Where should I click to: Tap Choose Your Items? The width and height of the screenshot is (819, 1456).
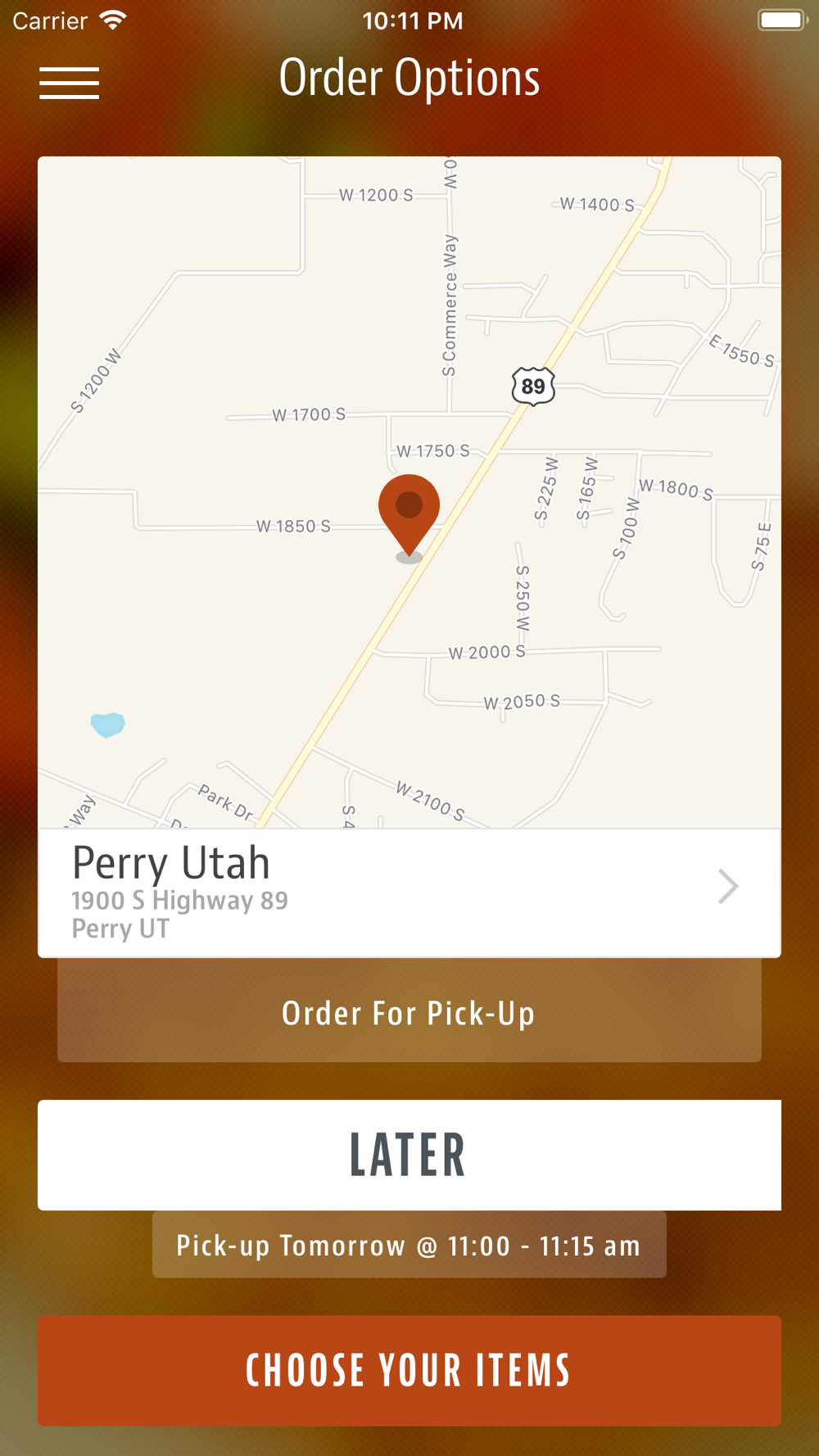(409, 1370)
